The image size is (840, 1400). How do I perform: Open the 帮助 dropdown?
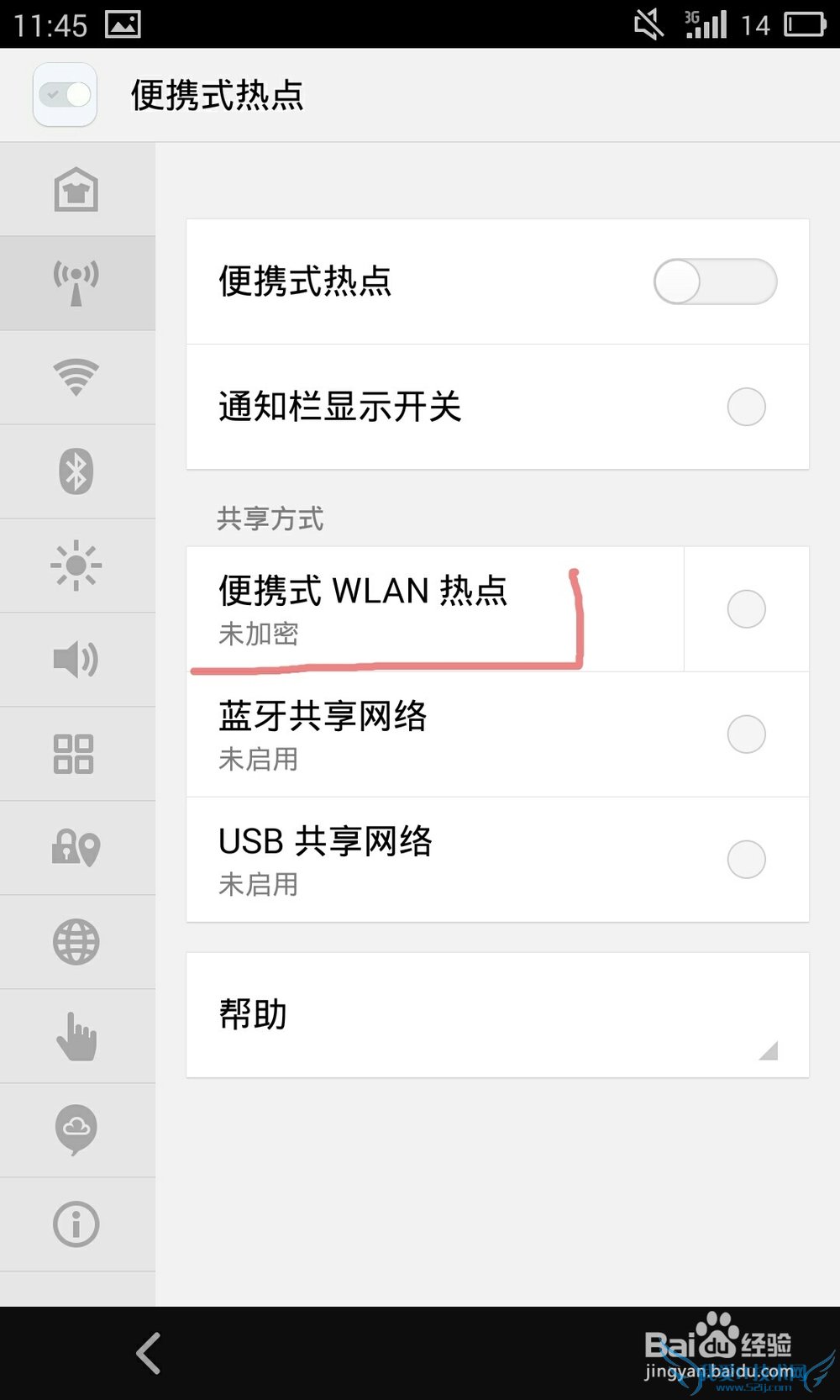coord(496,1014)
